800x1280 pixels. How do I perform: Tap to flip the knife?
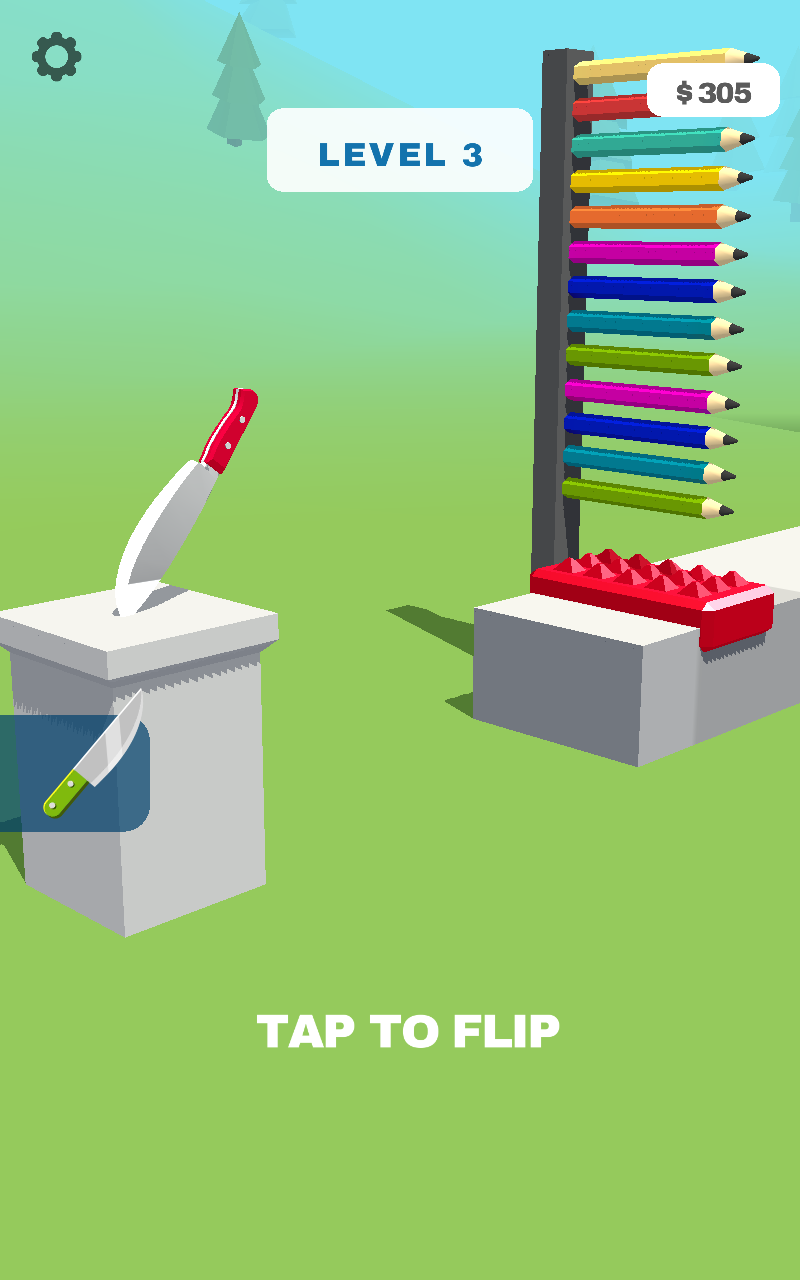tap(408, 1031)
